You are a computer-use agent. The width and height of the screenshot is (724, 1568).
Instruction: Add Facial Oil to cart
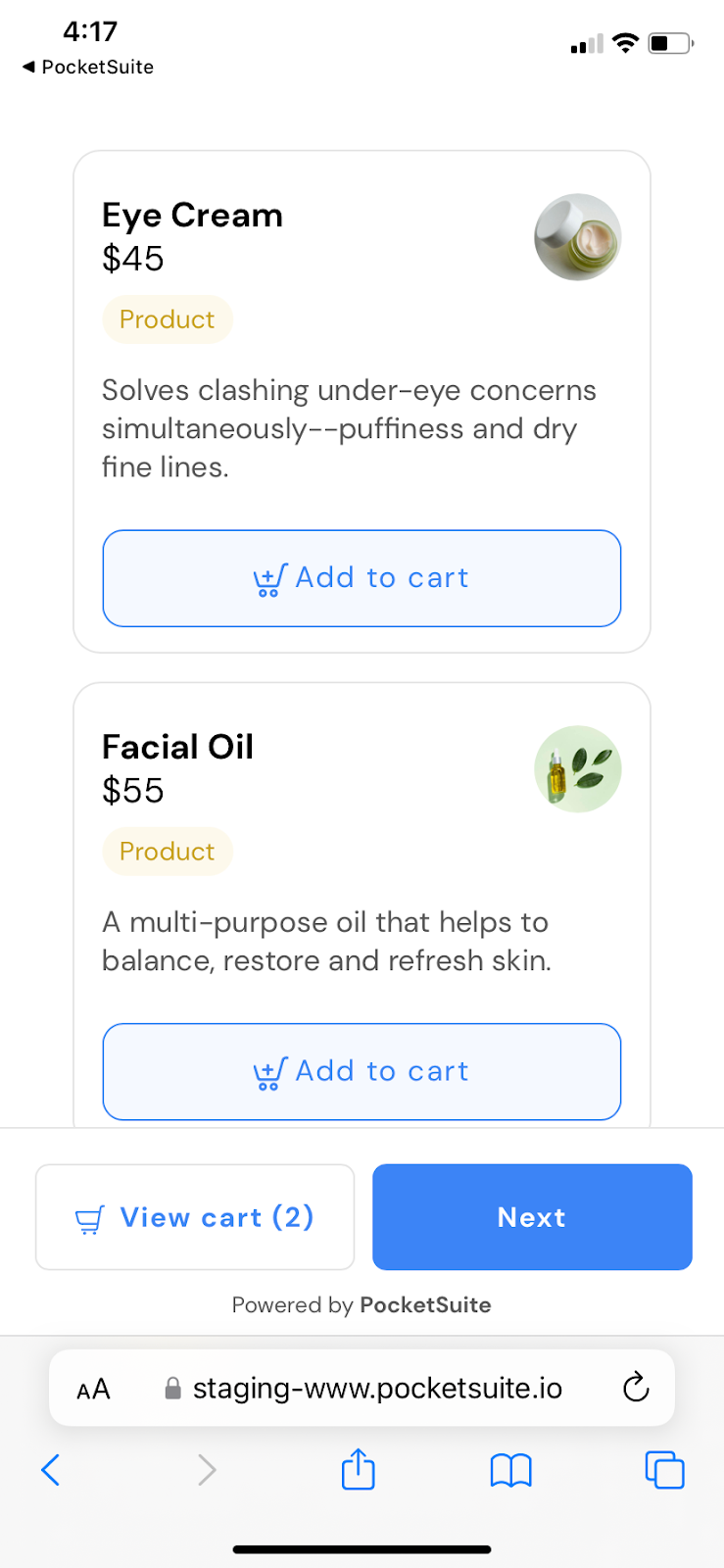coord(362,1071)
